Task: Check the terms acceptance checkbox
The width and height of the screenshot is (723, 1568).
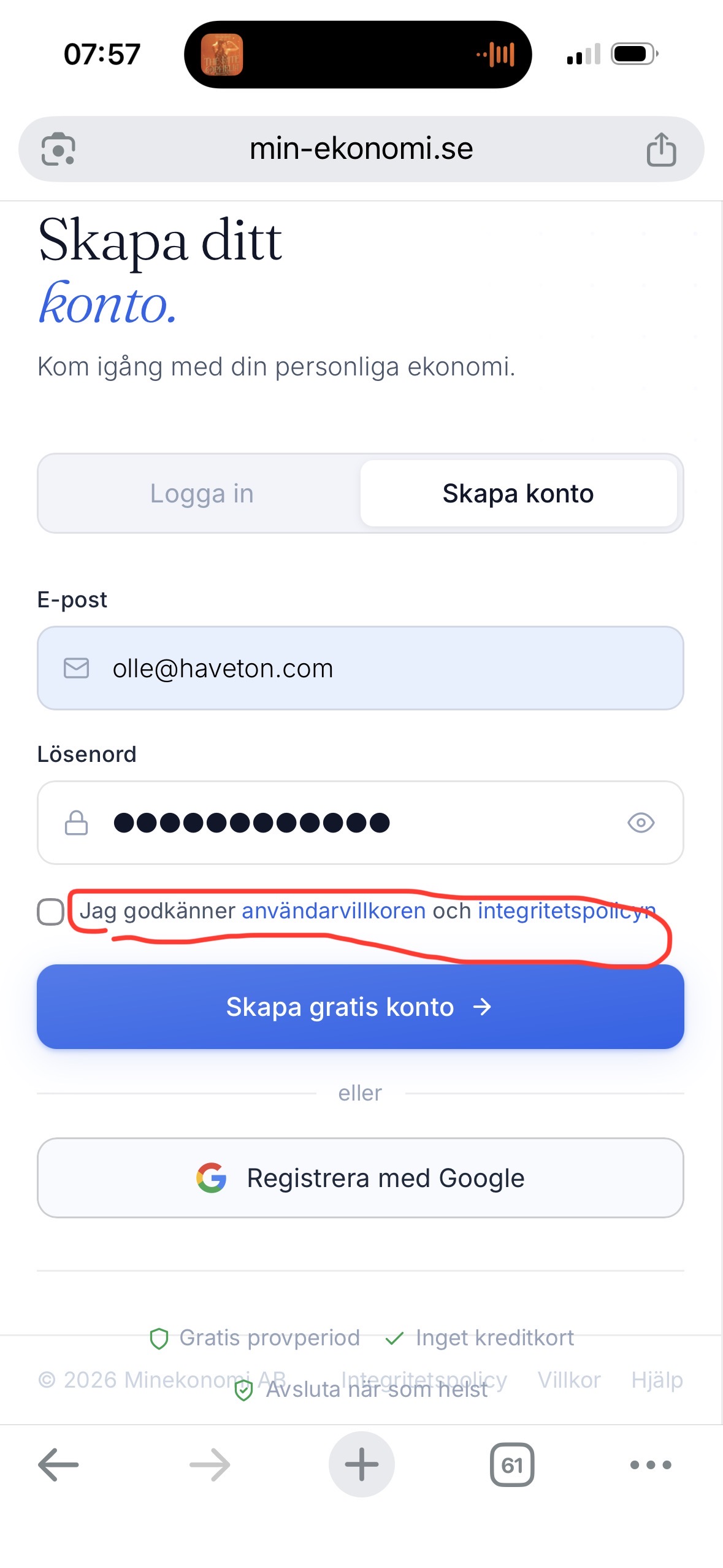Action: [x=51, y=912]
